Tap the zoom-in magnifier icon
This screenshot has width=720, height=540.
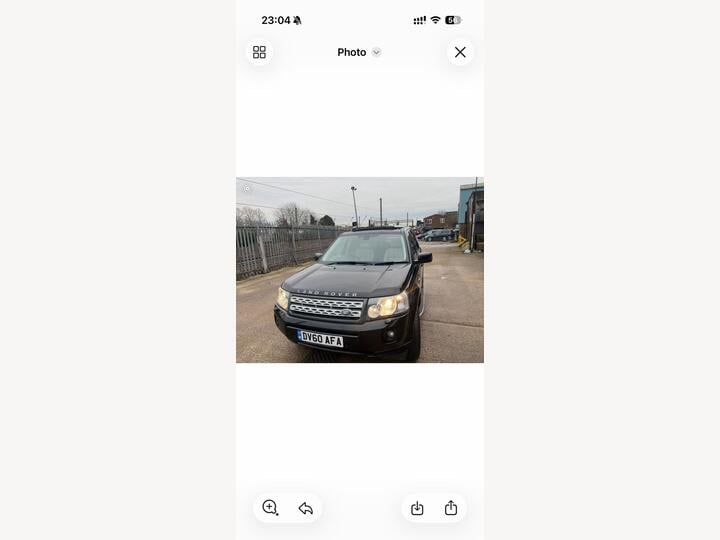coord(270,508)
